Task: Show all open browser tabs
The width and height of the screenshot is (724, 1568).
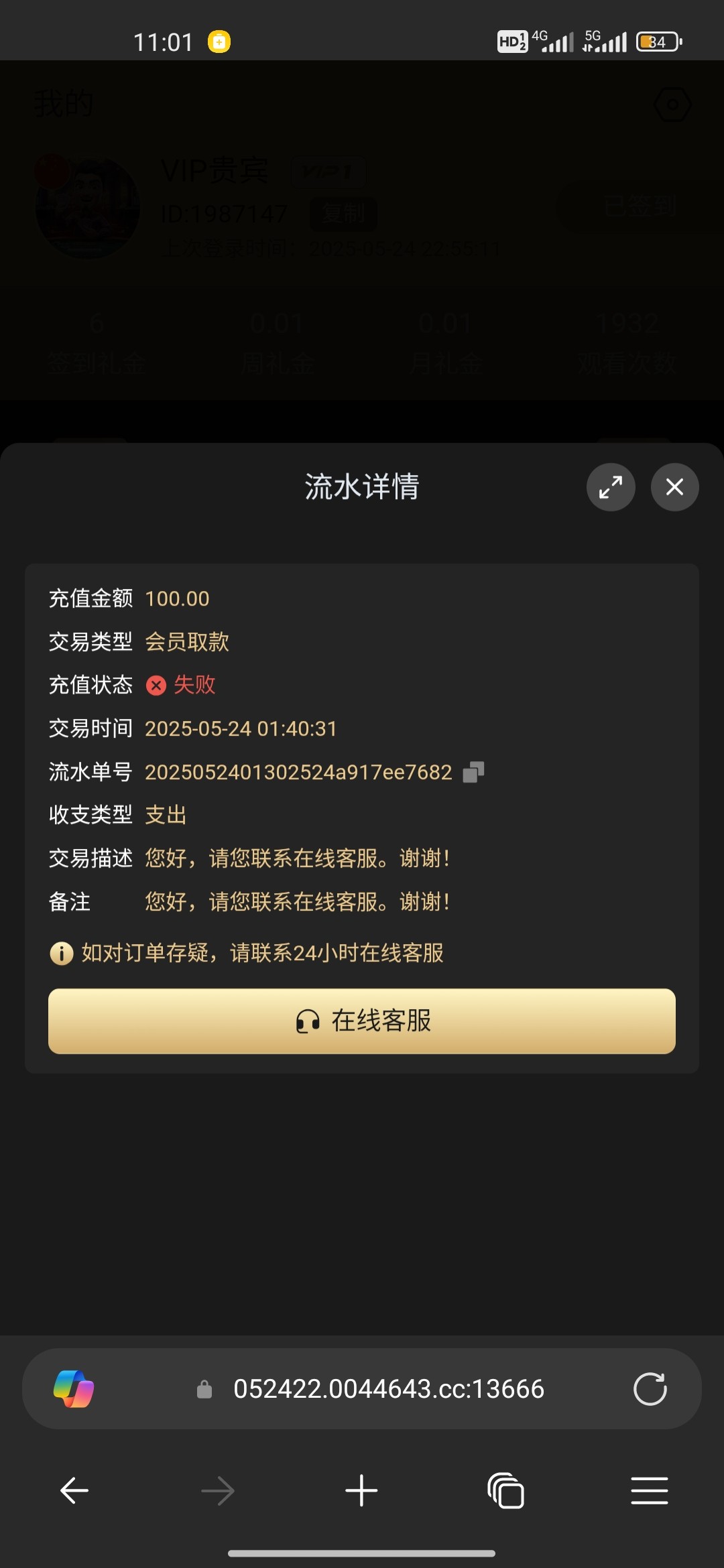Action: coord(505,1491)
